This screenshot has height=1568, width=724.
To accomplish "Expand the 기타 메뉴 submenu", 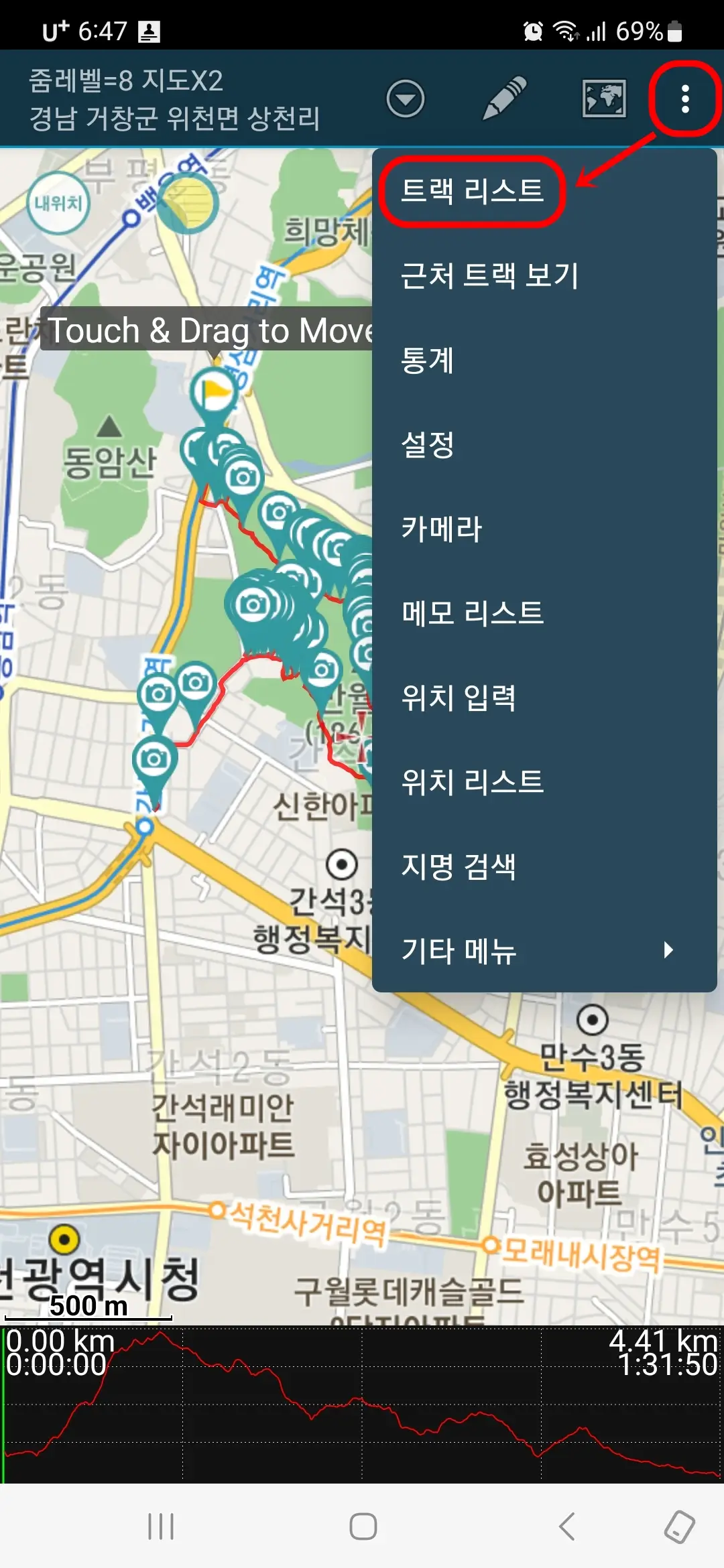I will coord(459,950).
